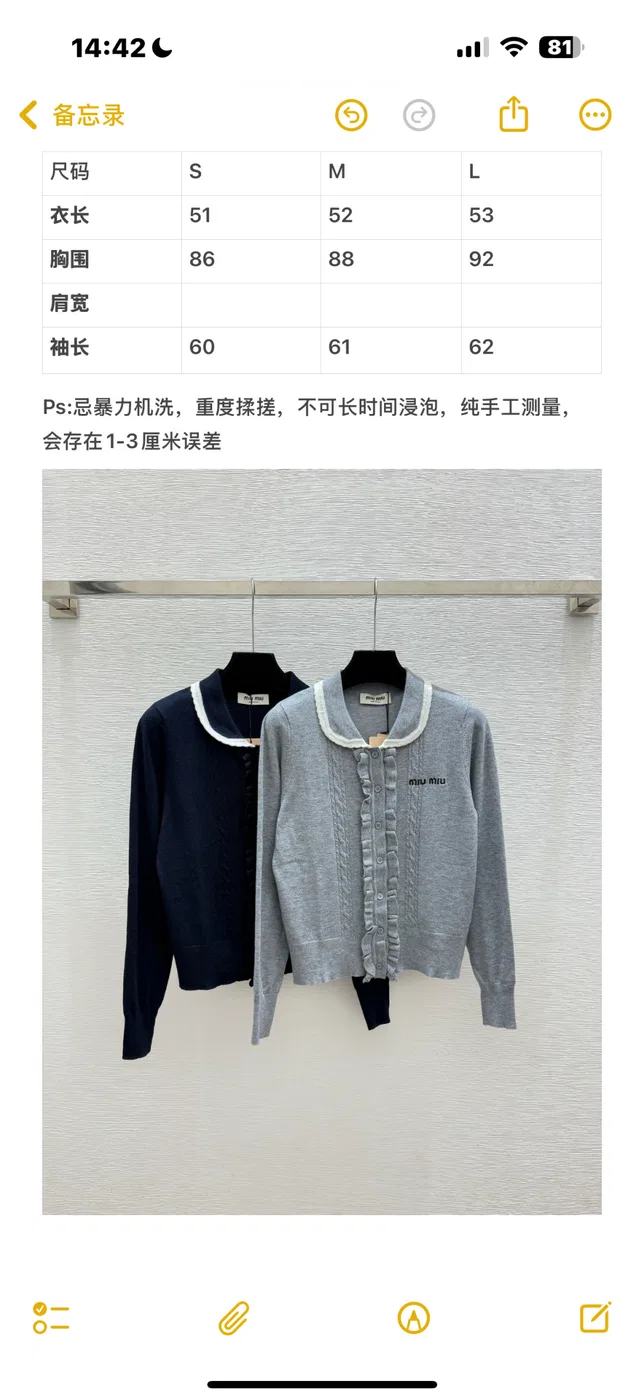Open the markup pen tool
Screen dimensions: 644x1400
point(413,1318)
